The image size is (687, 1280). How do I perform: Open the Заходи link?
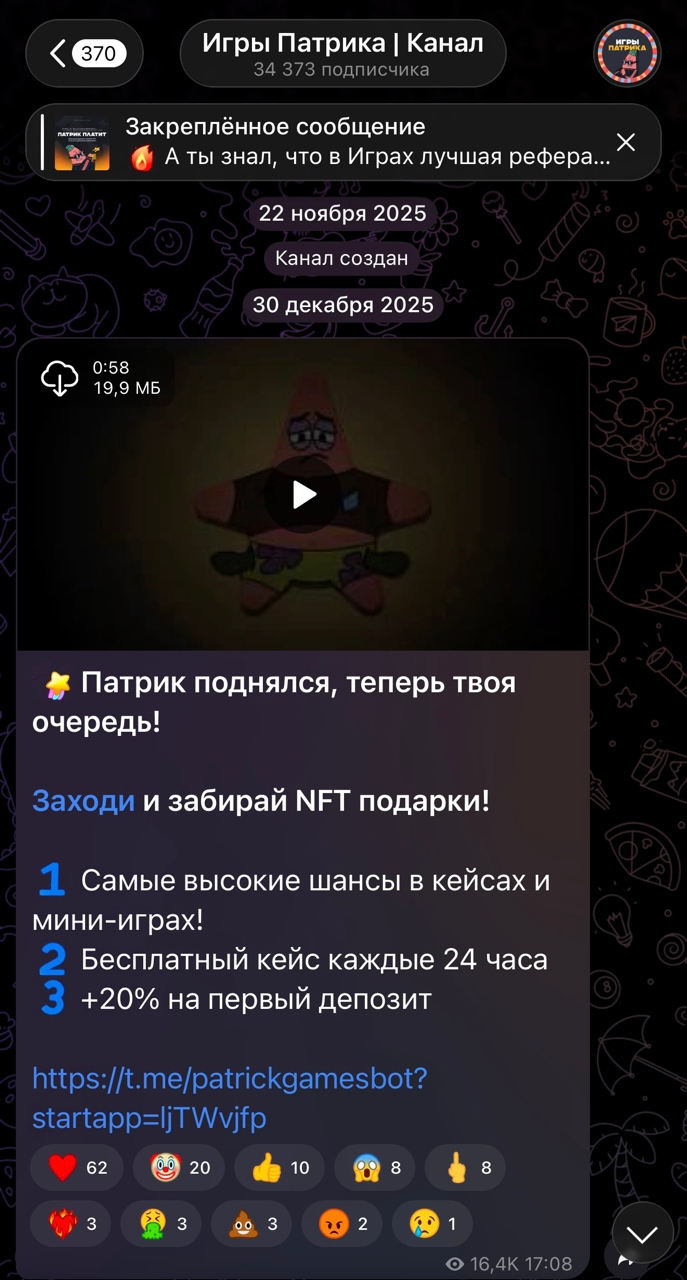click(x=83, y=801)
